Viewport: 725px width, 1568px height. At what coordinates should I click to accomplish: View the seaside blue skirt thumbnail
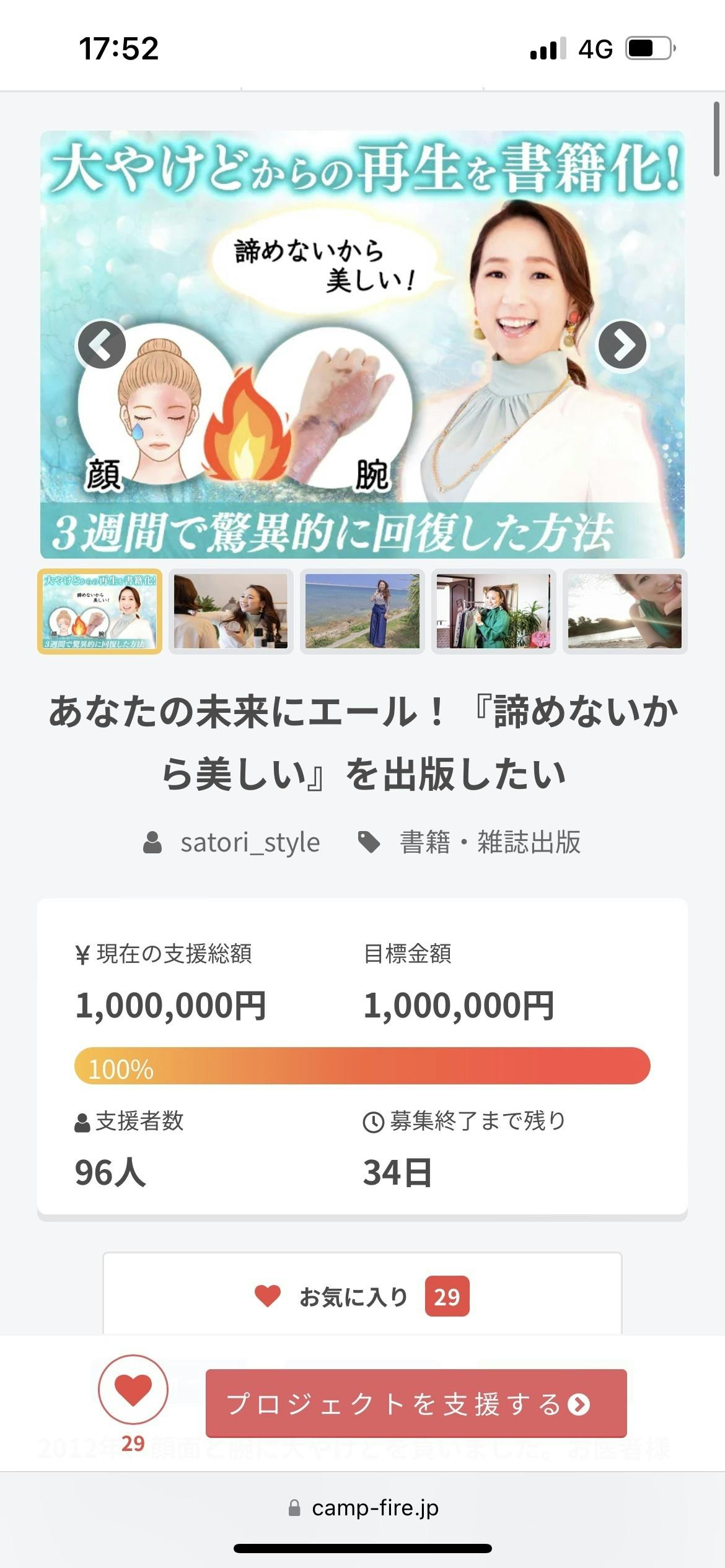pyautogui.click(x=362, y=611)
